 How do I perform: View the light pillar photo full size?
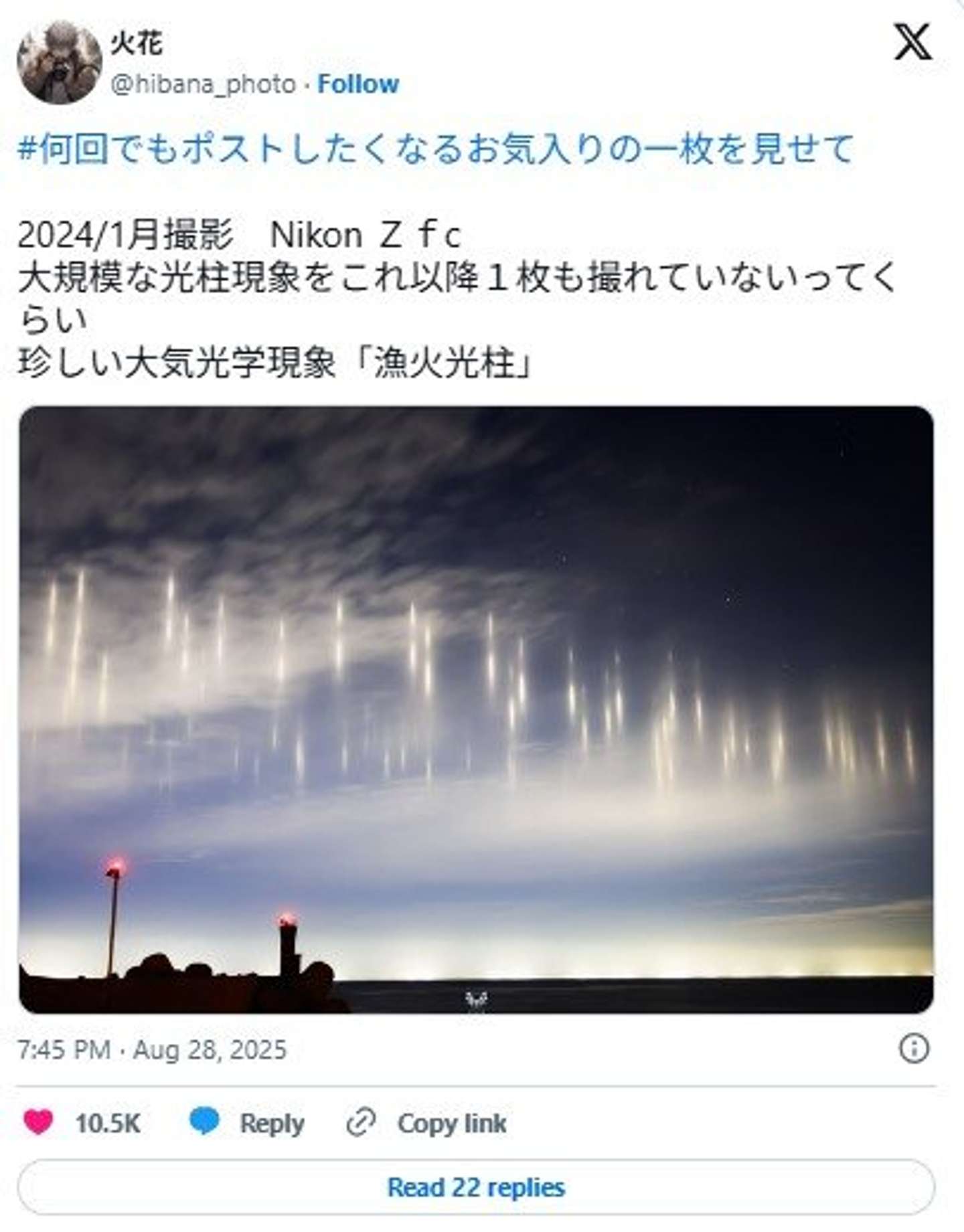476,709
